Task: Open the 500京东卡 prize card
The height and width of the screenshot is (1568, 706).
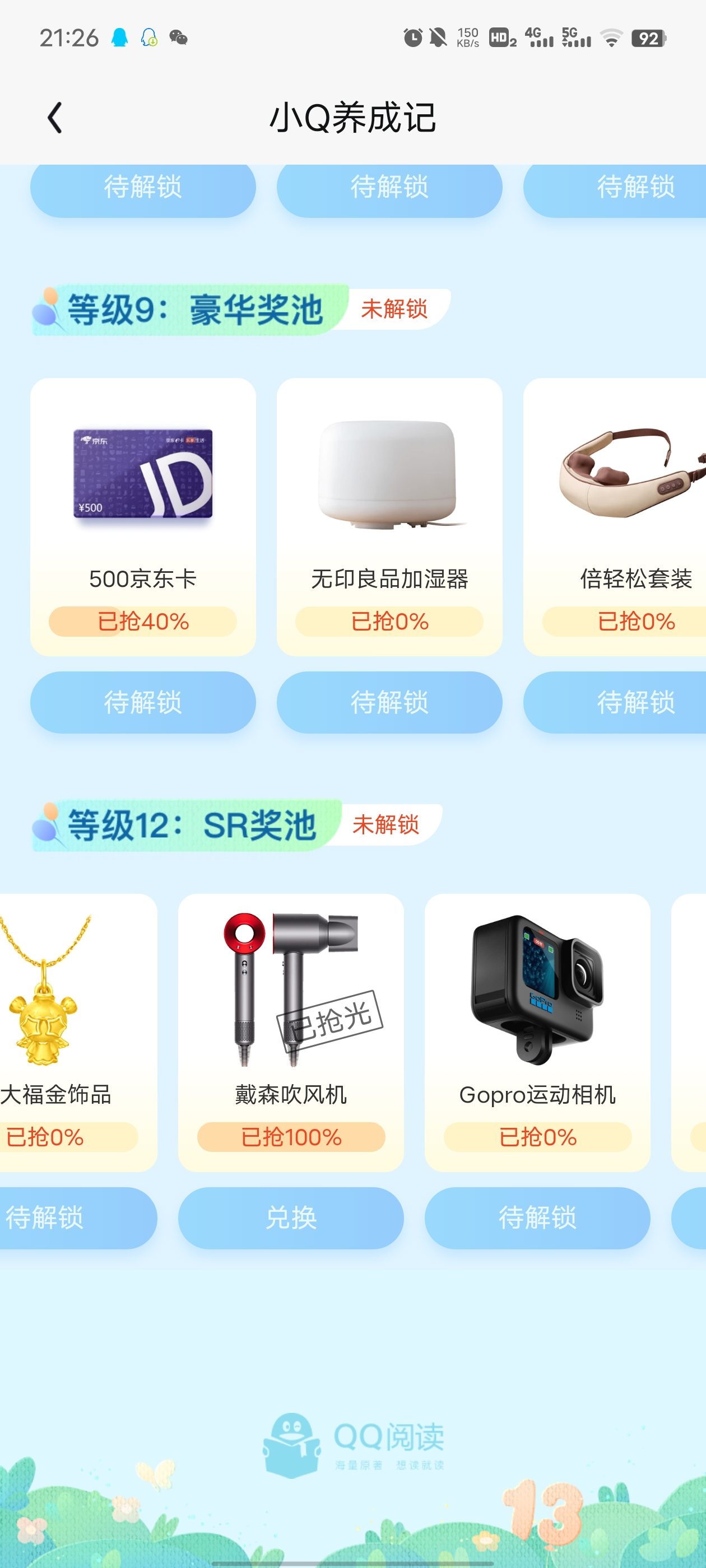Action: [143, 517]
